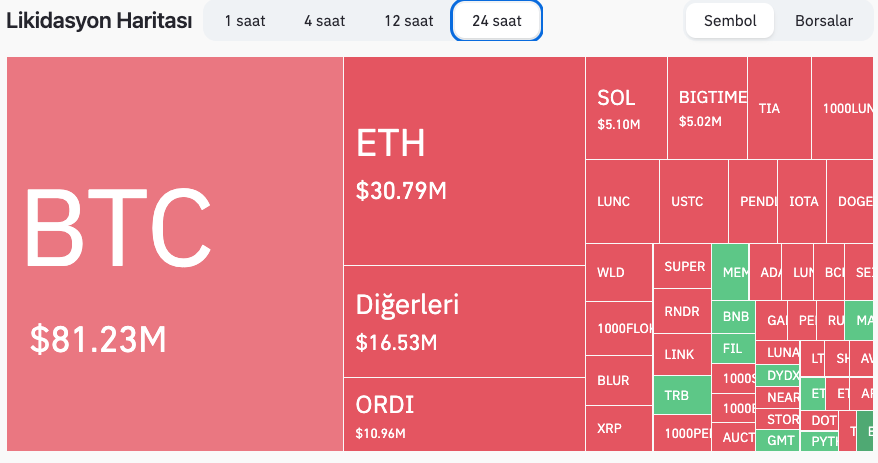
Task: Open the LUNC tile
Action: click(x=621, y=201)
